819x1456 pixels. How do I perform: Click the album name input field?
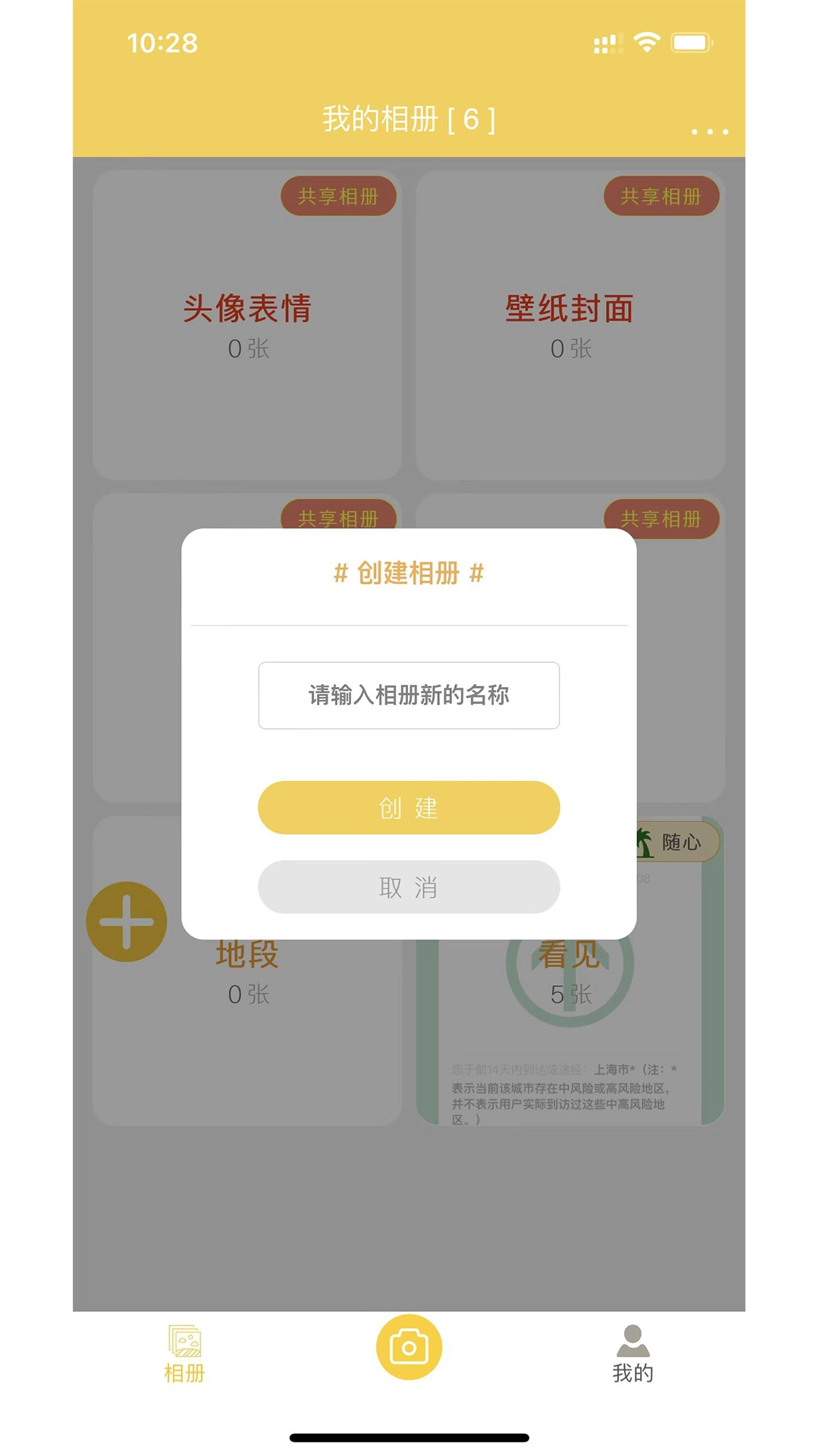point(409,695)
